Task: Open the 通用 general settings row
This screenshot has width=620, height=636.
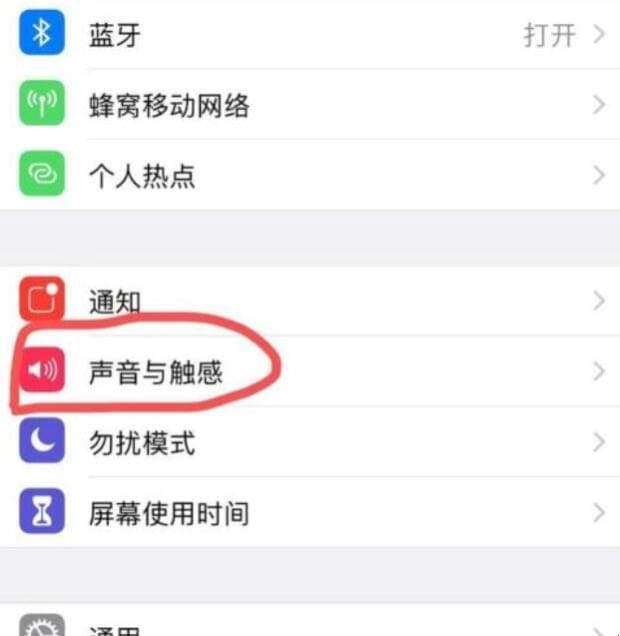Action: click(310, 626)
